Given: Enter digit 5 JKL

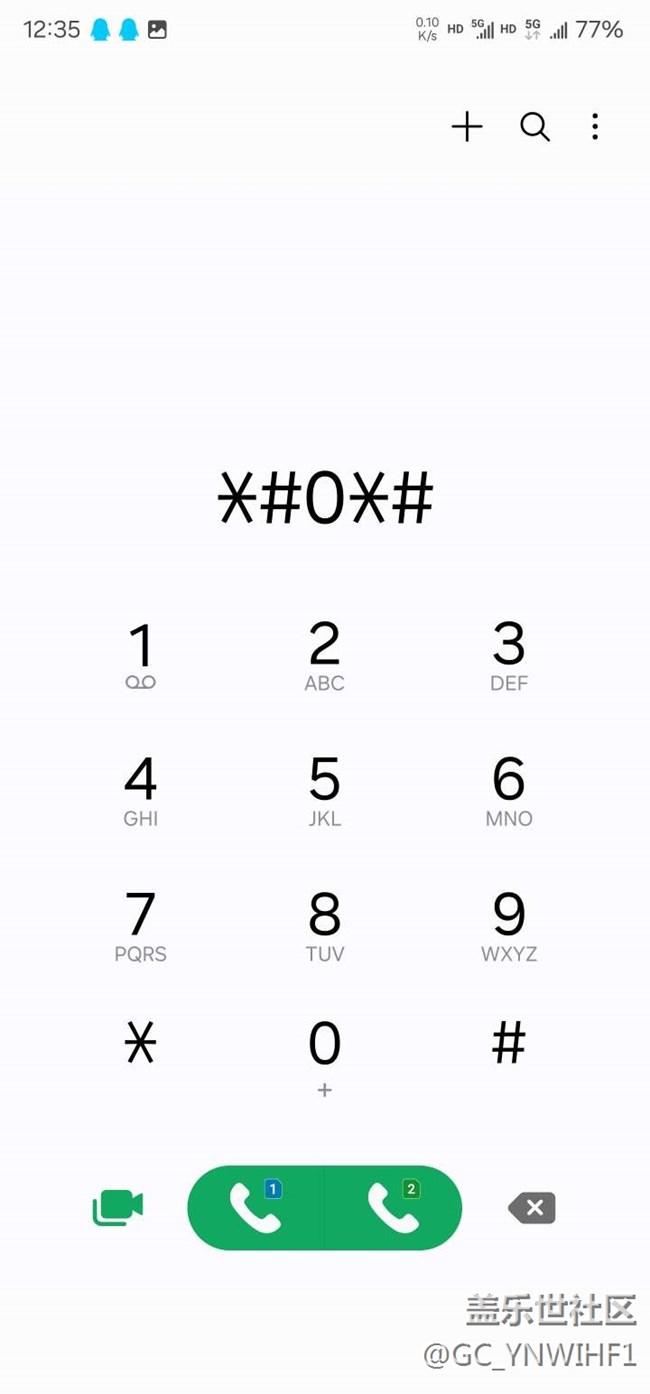Looking at the screenshot, I should click(x=324, y=790).
